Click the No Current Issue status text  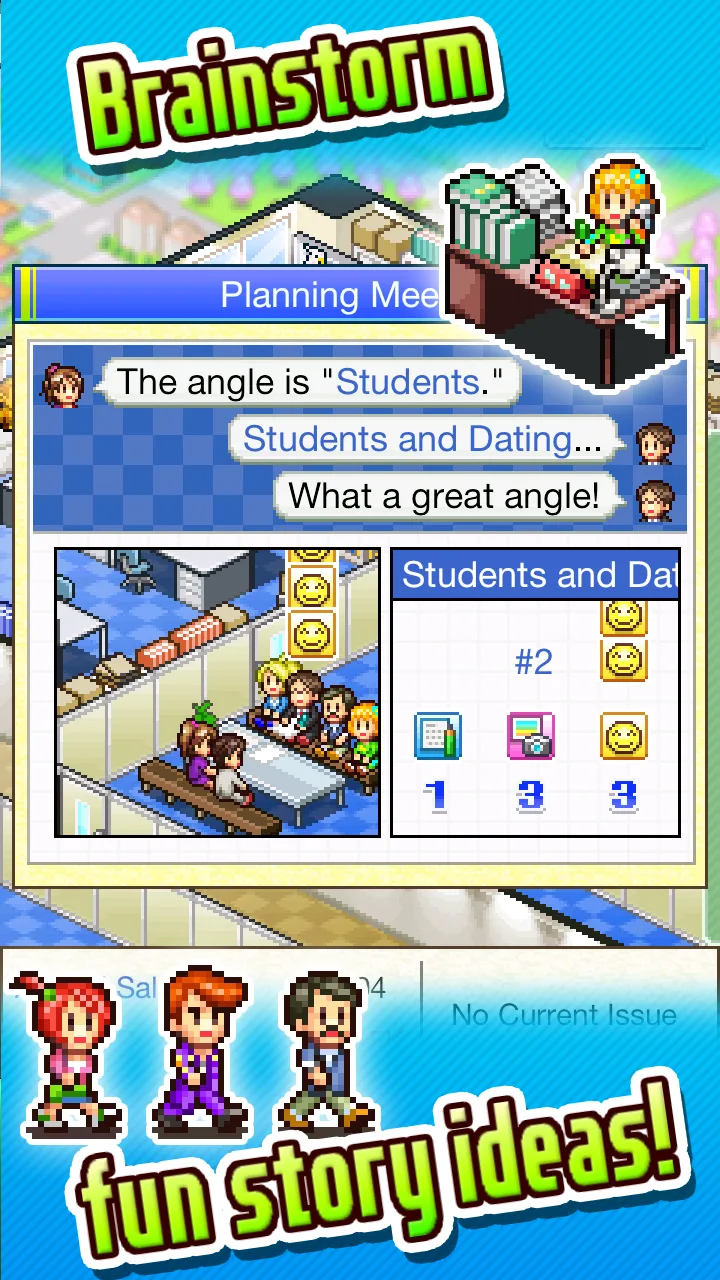tap(566, 1015)
